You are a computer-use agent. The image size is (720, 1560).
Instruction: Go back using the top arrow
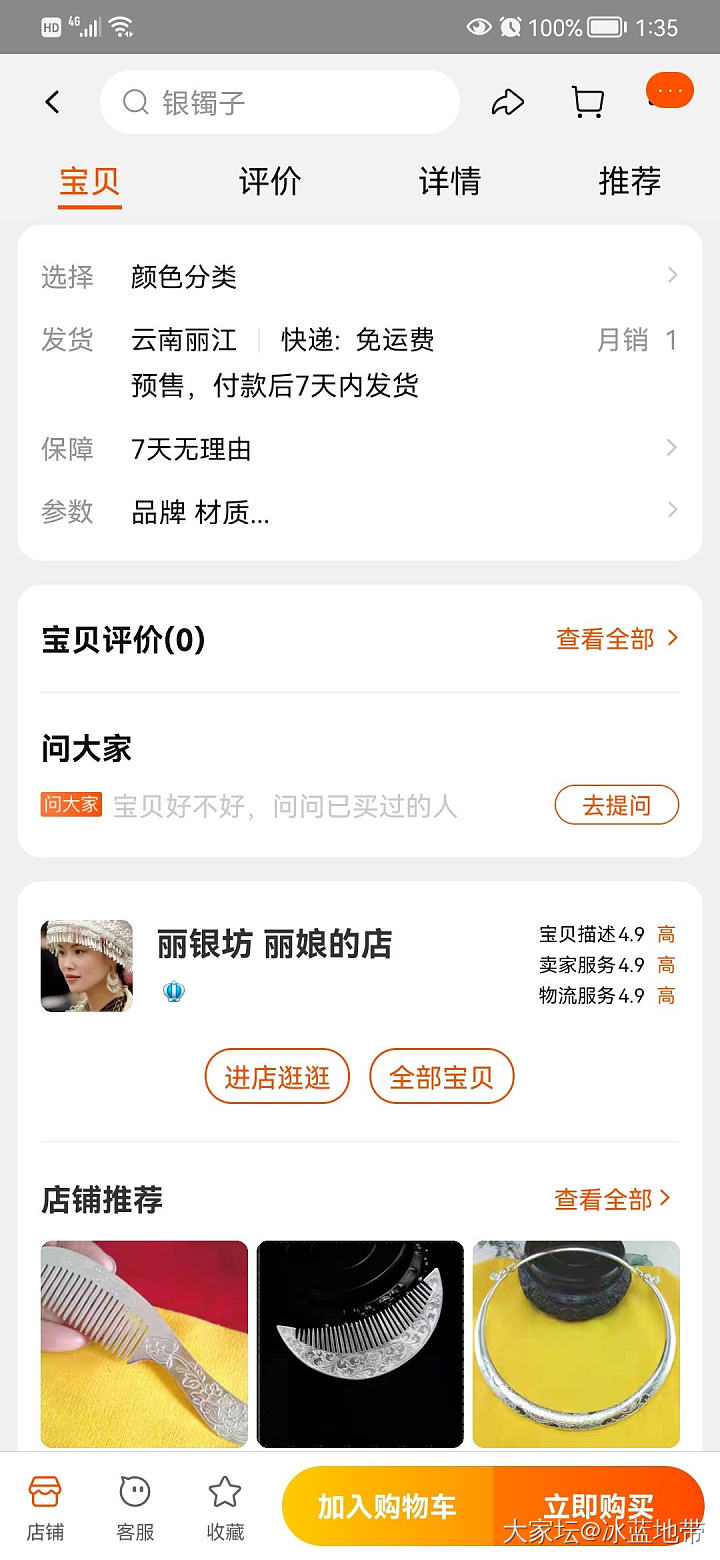(52, 102)
